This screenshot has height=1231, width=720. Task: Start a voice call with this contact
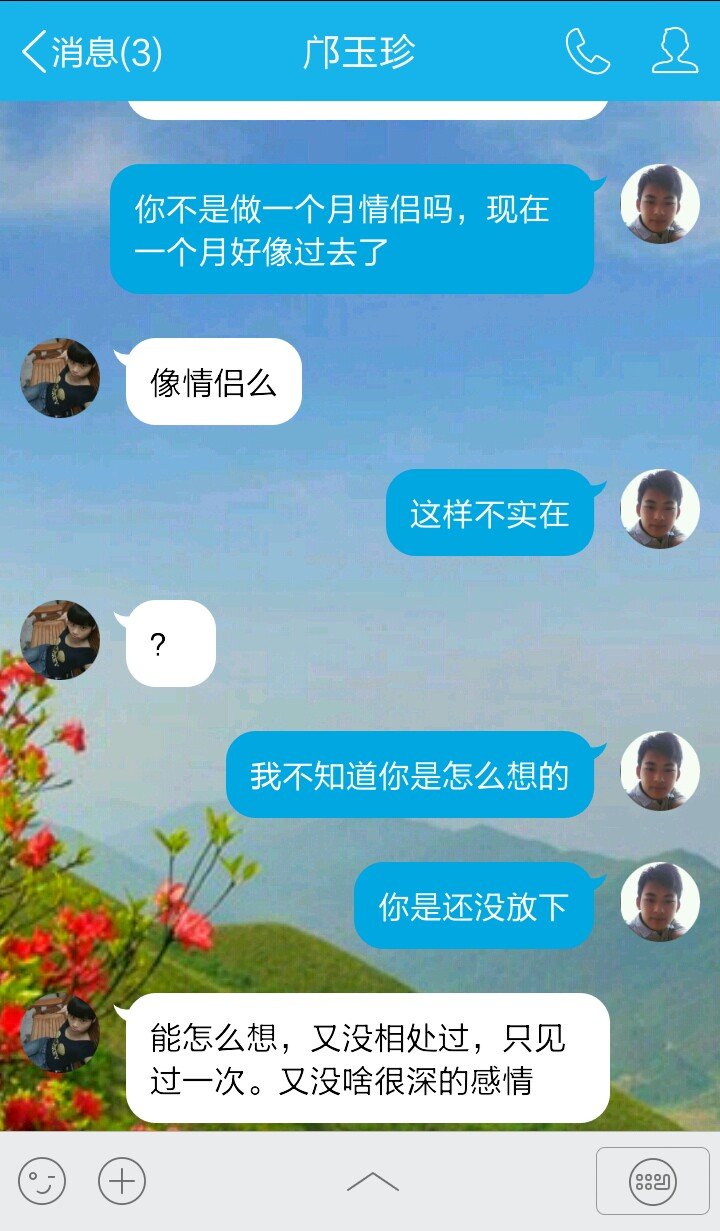click(587, 51)
